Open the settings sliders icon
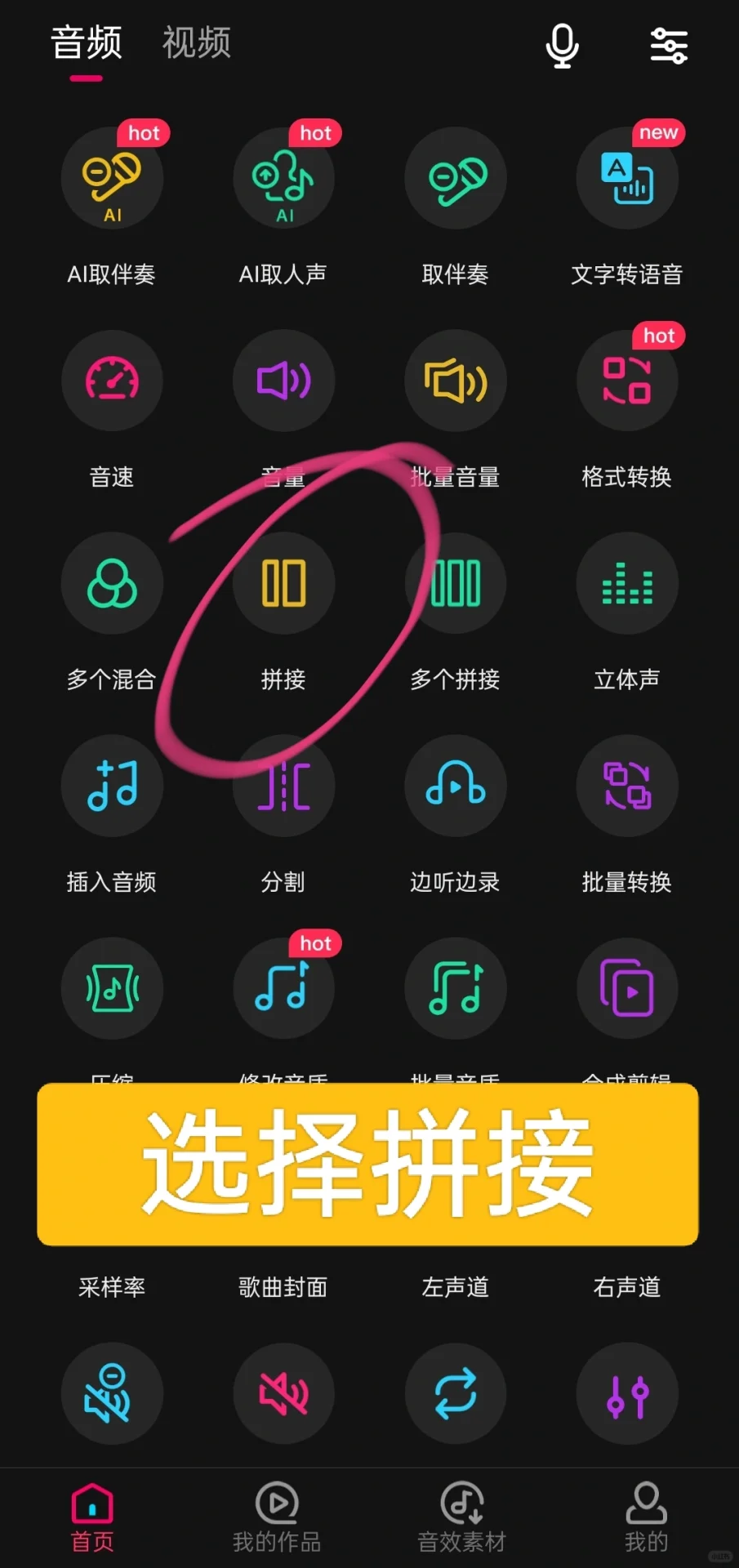The width and height of the screenshot is (739, 1568). coord(669,45)
